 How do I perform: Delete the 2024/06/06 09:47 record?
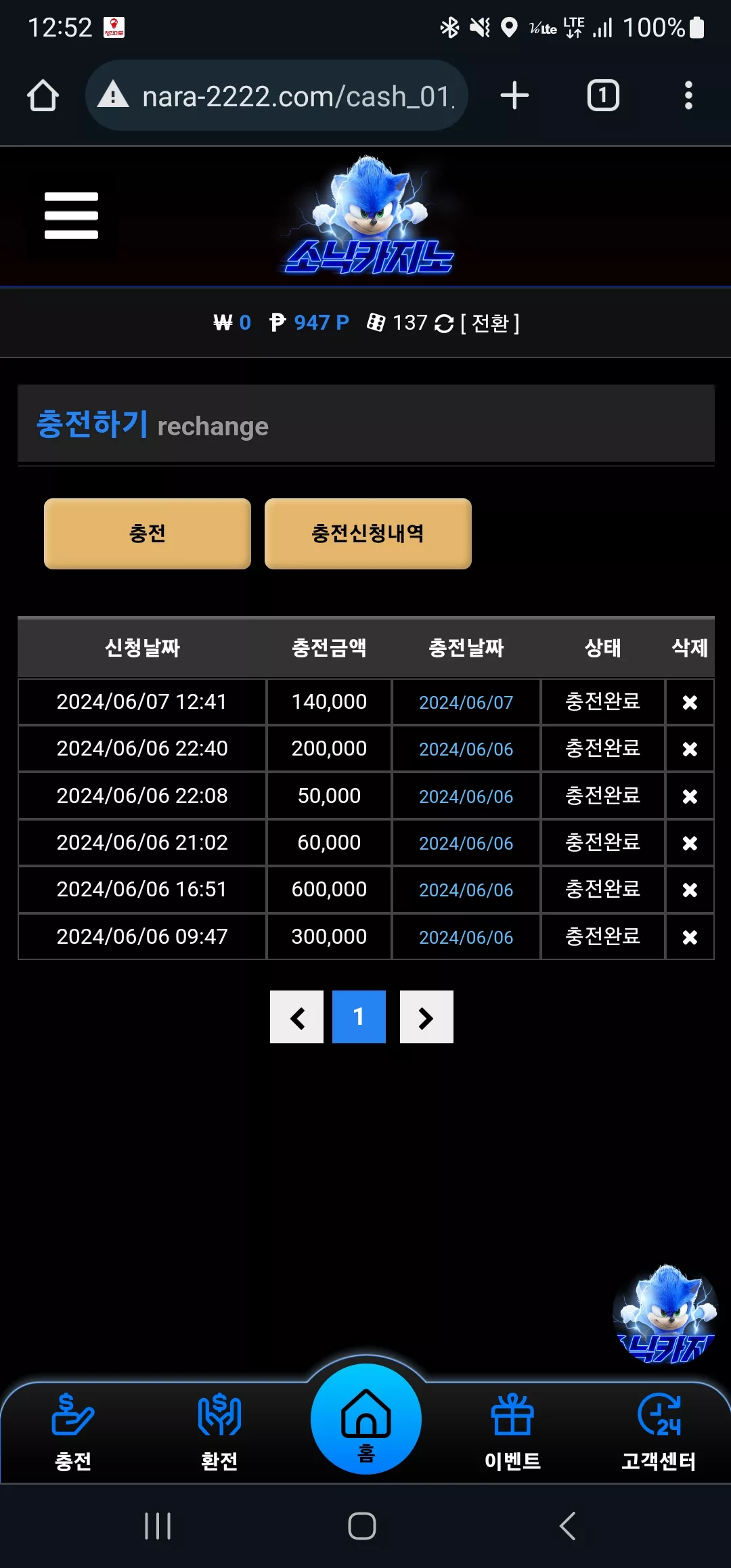point(690,938)
